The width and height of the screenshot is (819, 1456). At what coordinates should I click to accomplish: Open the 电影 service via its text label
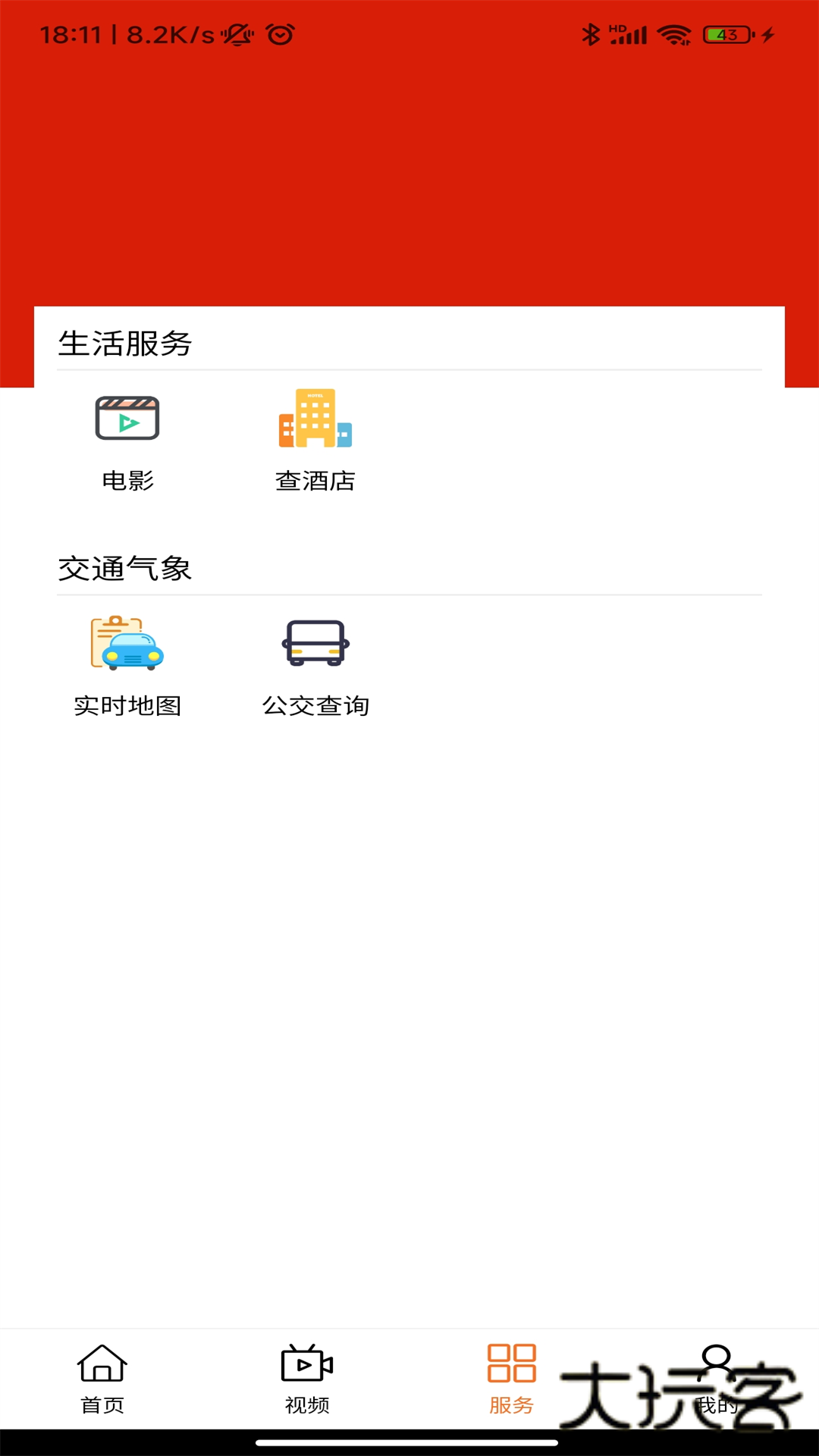[127, 479]
